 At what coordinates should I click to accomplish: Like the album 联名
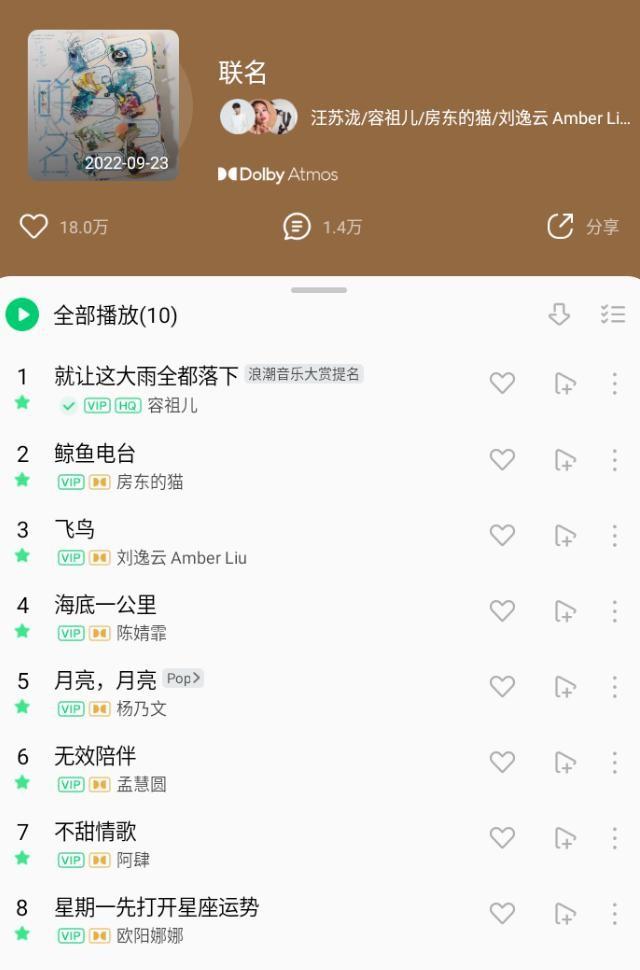pos(35,226)
